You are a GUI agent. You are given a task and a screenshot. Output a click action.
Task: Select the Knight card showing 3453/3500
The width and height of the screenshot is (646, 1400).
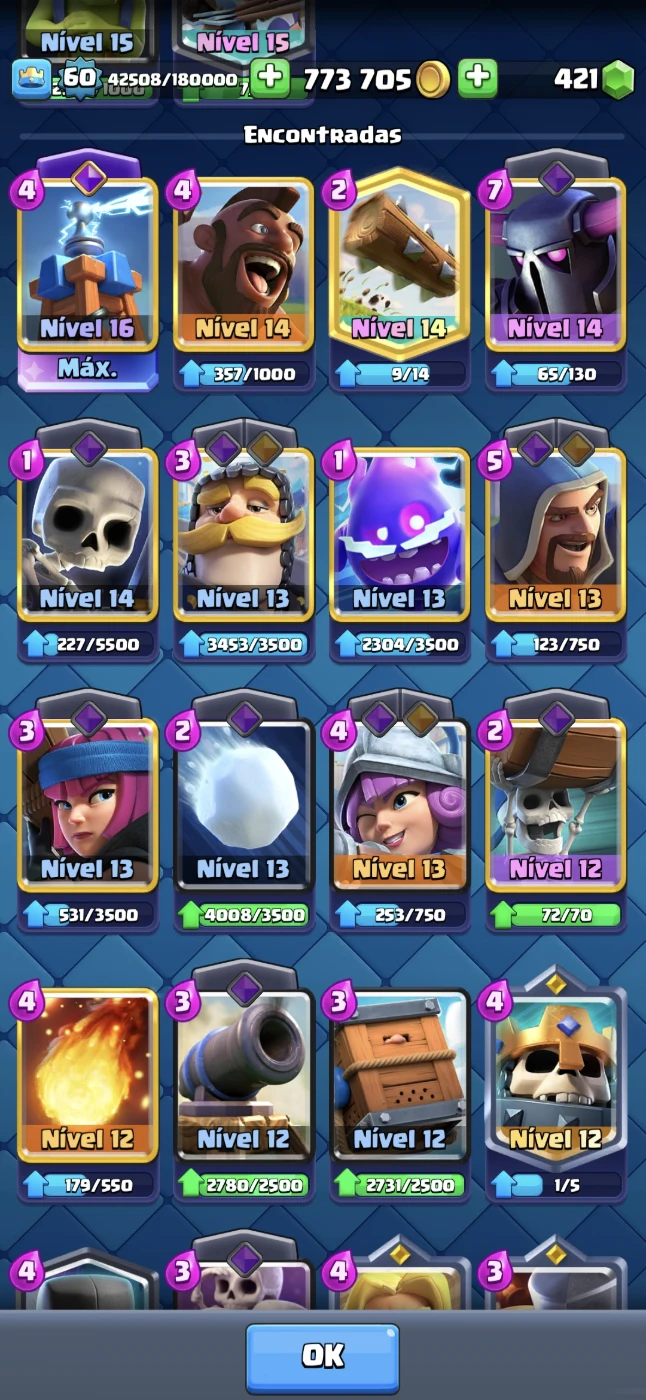[243, 535]
